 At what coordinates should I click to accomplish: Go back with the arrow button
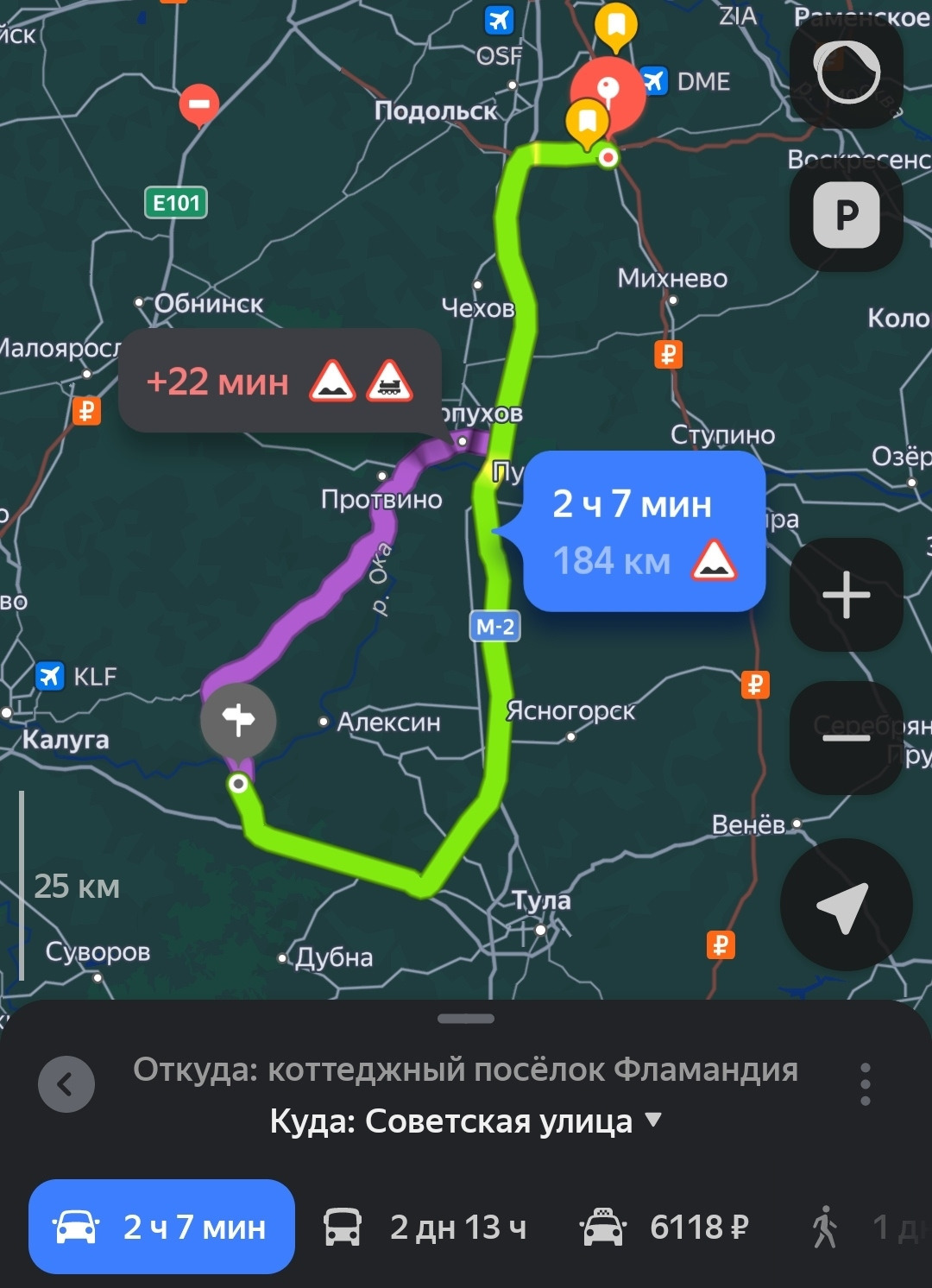coord(66,1084)
